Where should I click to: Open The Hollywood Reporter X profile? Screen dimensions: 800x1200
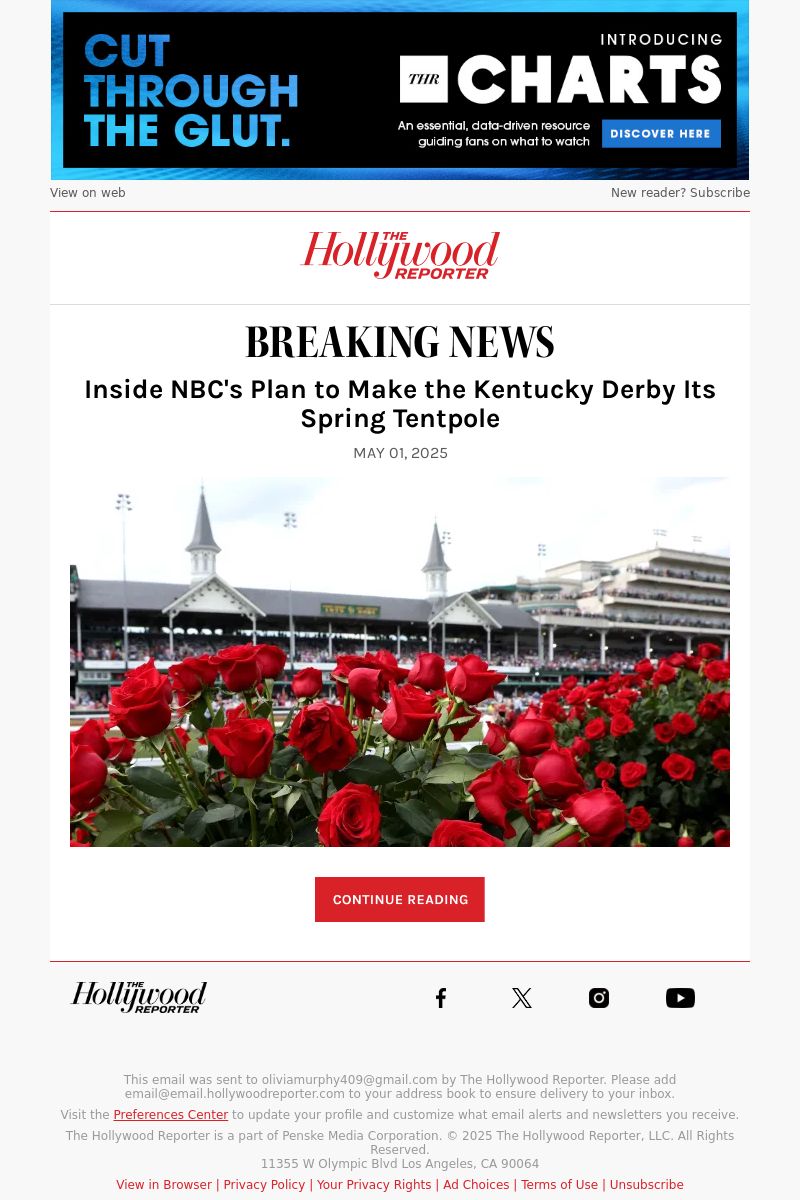coord(521,998)
